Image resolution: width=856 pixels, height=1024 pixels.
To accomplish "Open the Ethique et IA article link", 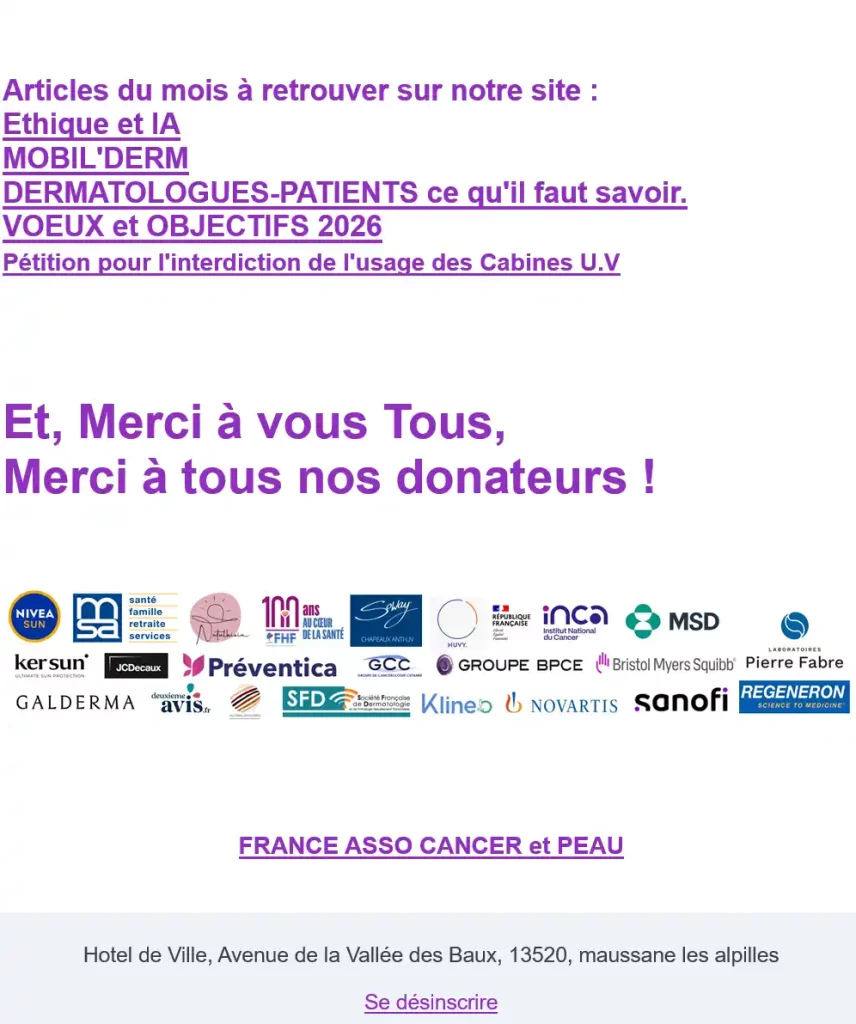I will pyautogui.click(x=91, y=125).
